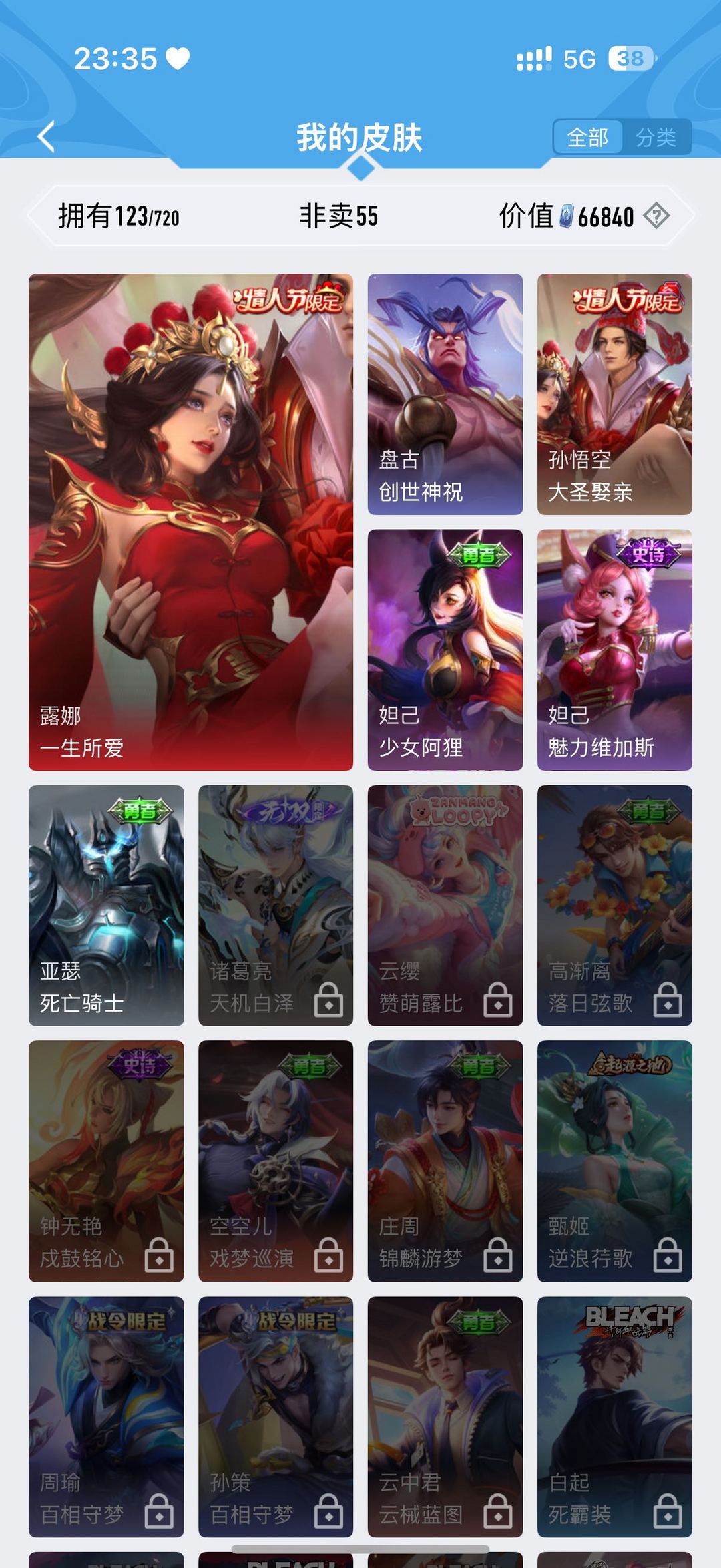Select the 全部 view
The width and height of the screenshot is (721, 1568).
pyautogui.click(x=587, y=138)
